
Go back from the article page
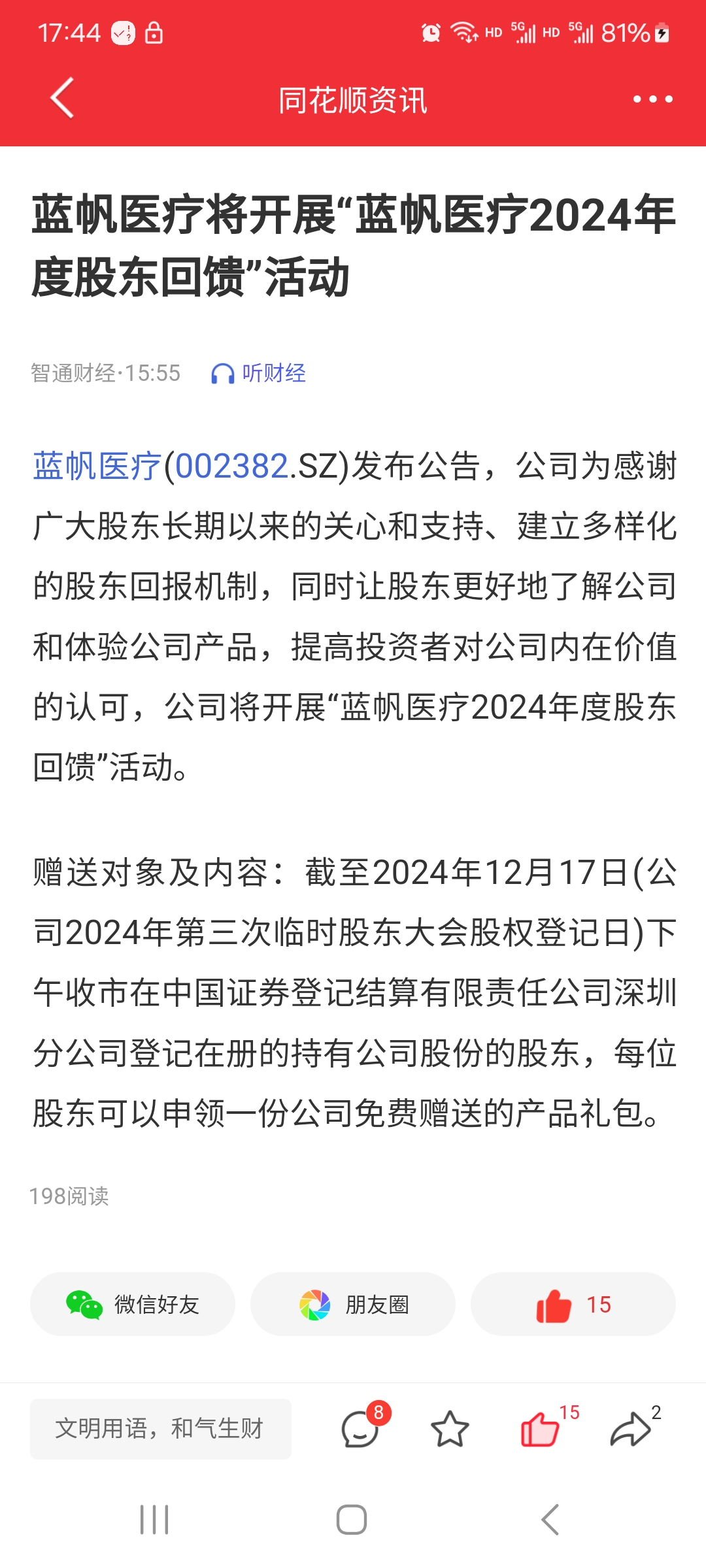(x=62, y=99)
